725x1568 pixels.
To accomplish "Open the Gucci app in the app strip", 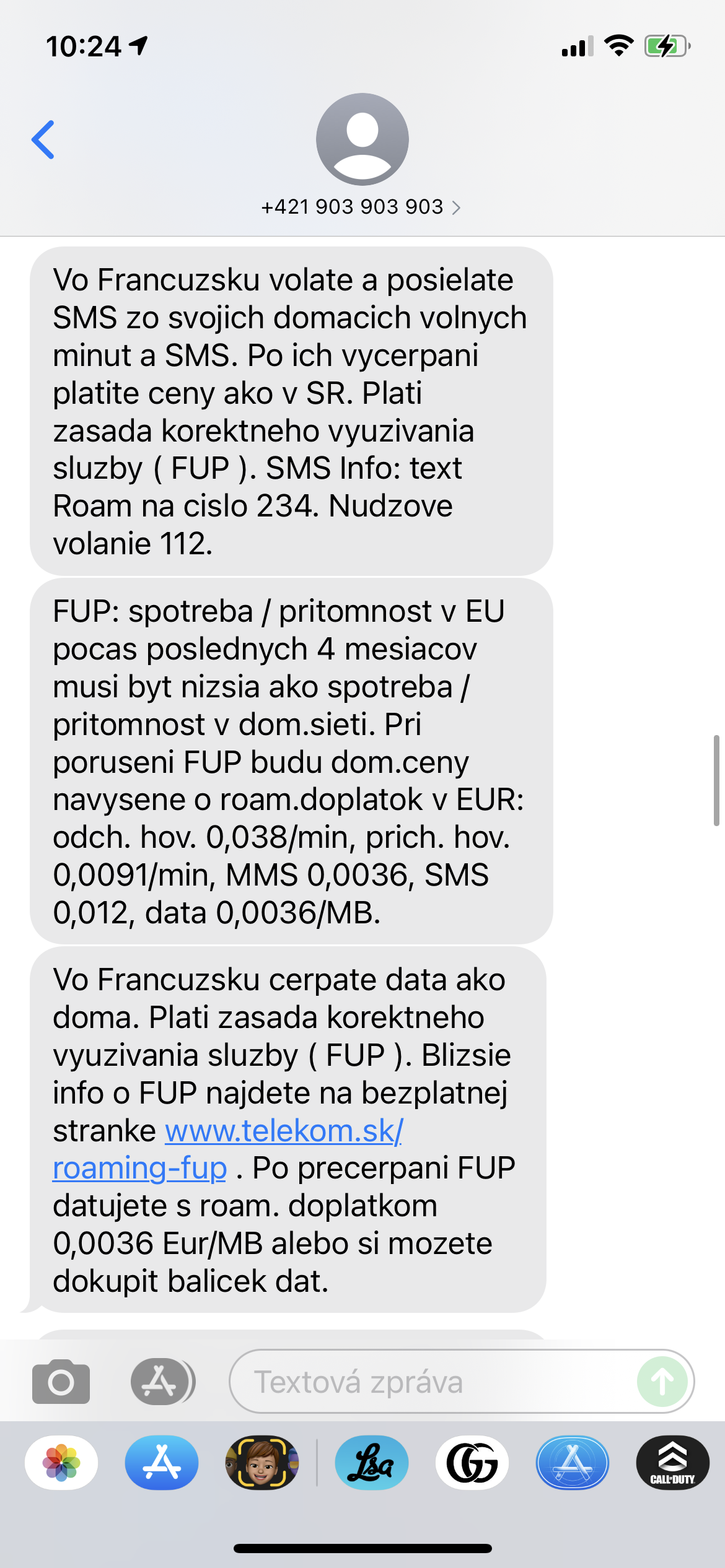I will (x=472, y=1463).
